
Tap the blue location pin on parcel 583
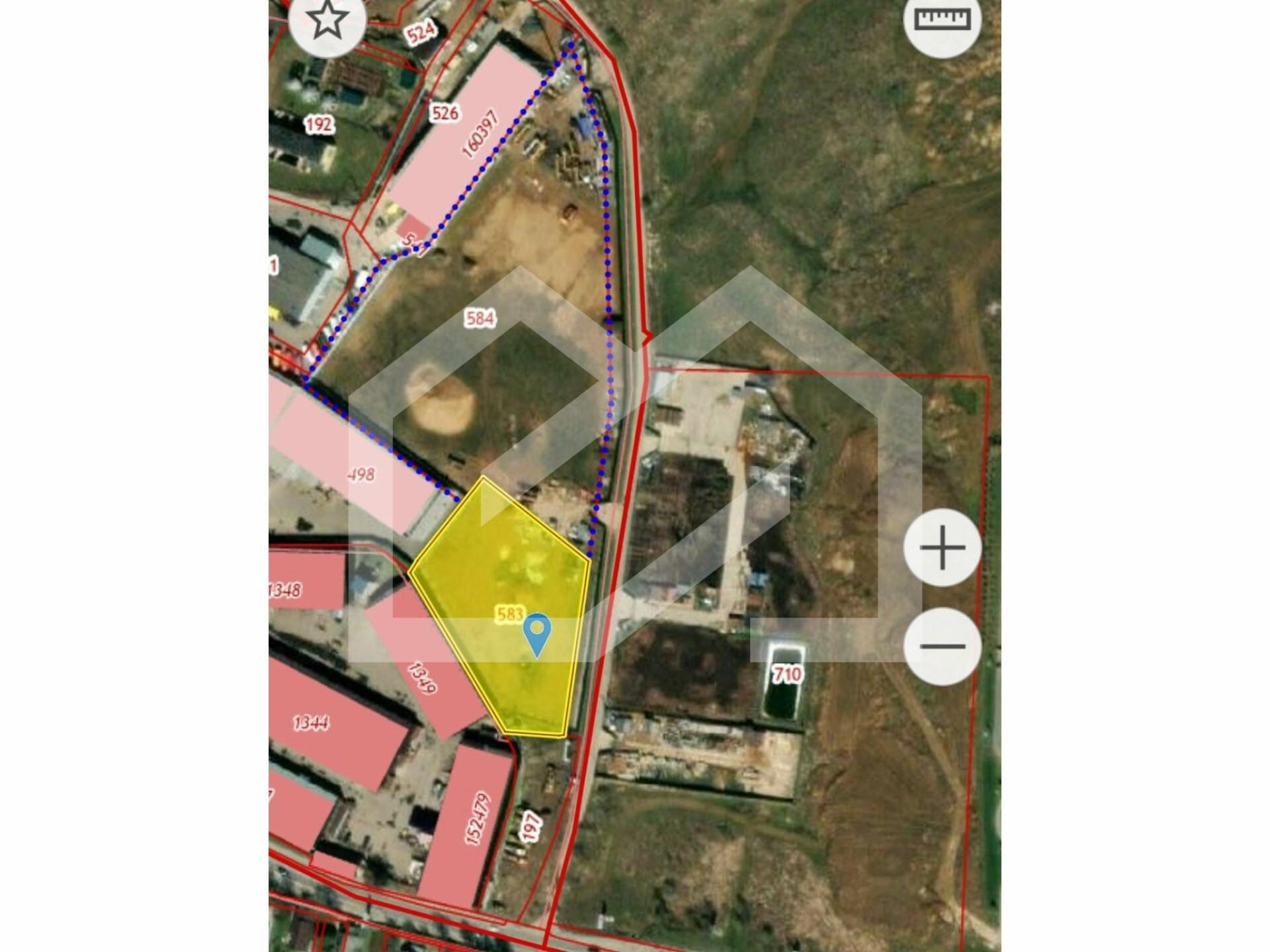coord(537,633)
